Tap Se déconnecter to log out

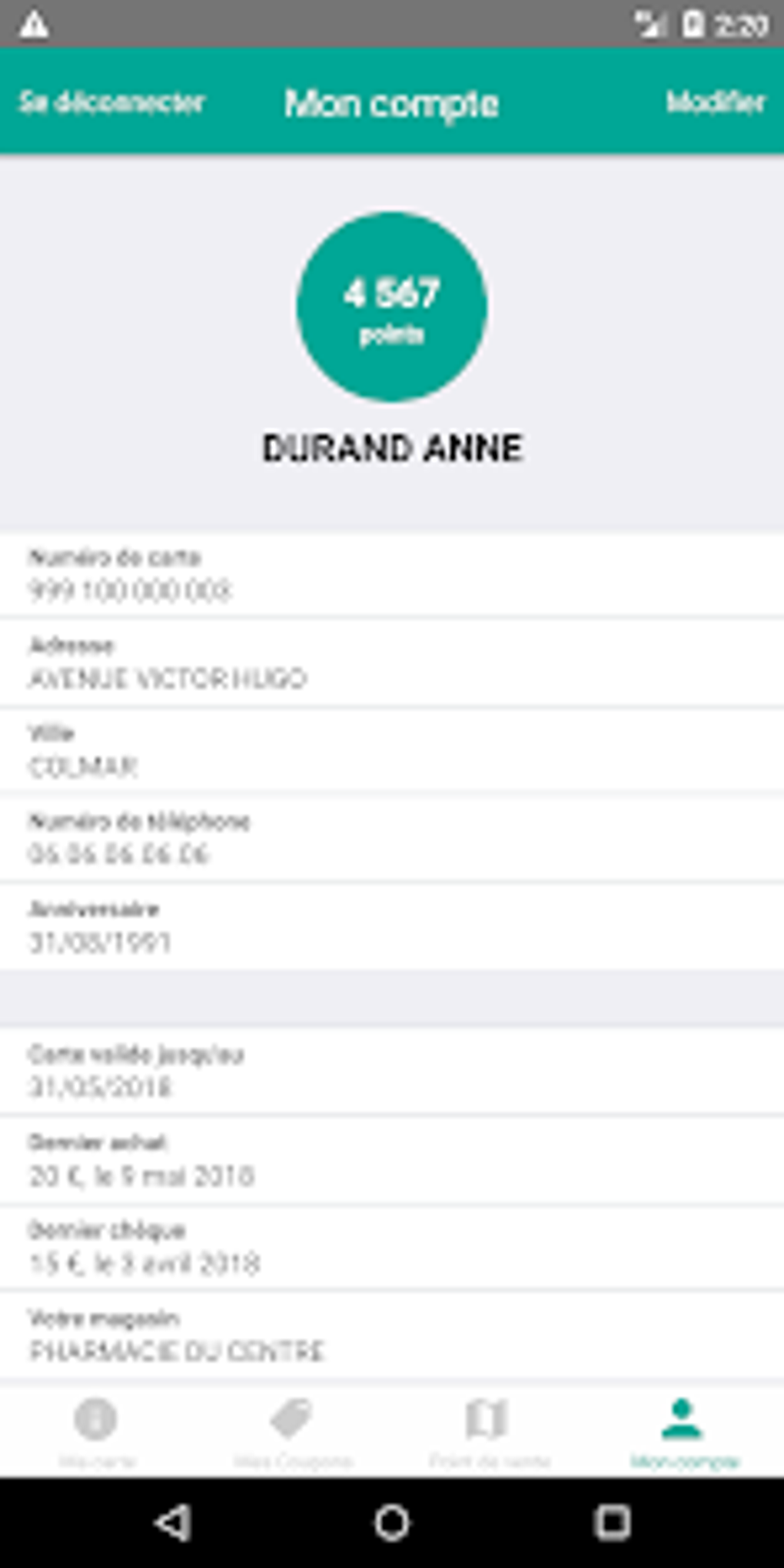(x=112, y=102)
